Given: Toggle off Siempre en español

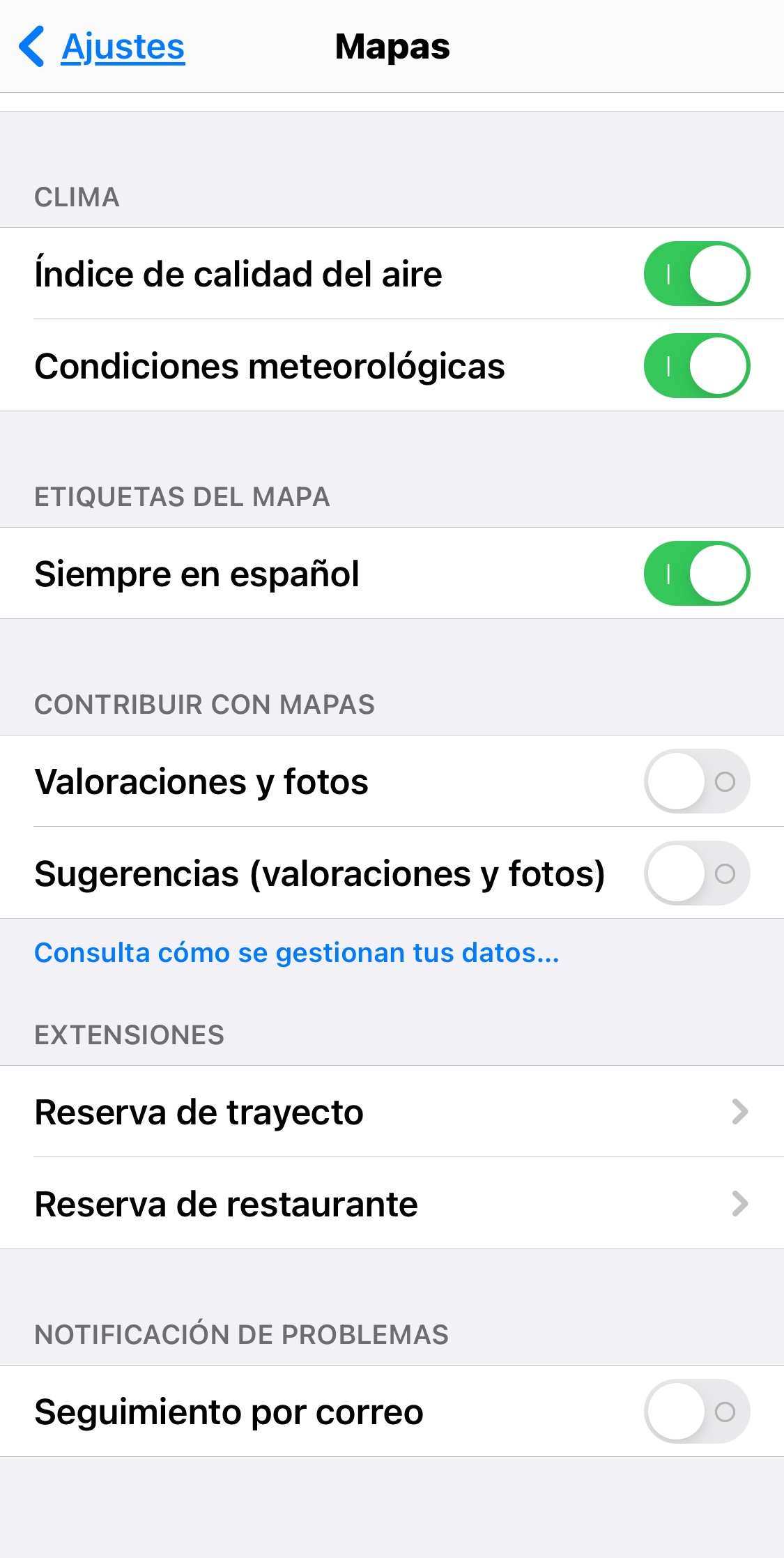Looking at the screenshot, I should point(696,573).
